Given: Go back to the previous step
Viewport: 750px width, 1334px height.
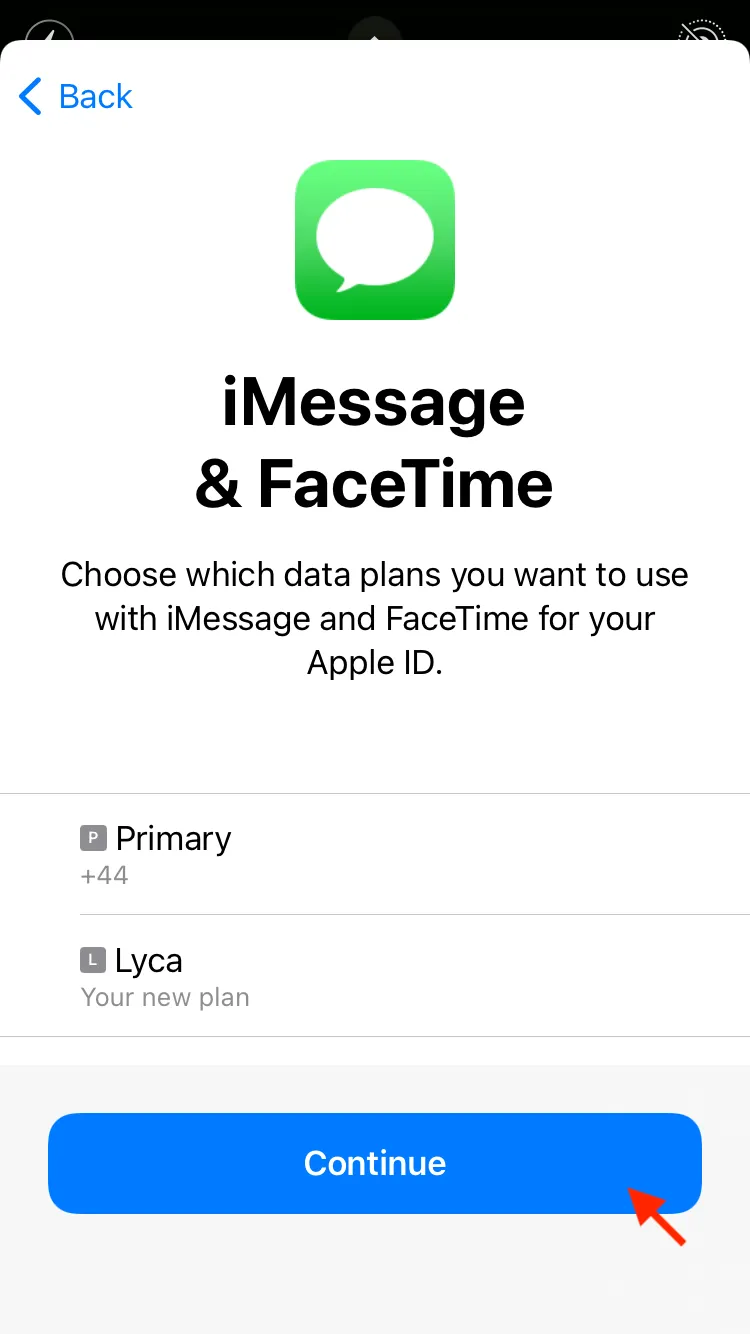Looking at the screenshot, I should pos(76,97).
